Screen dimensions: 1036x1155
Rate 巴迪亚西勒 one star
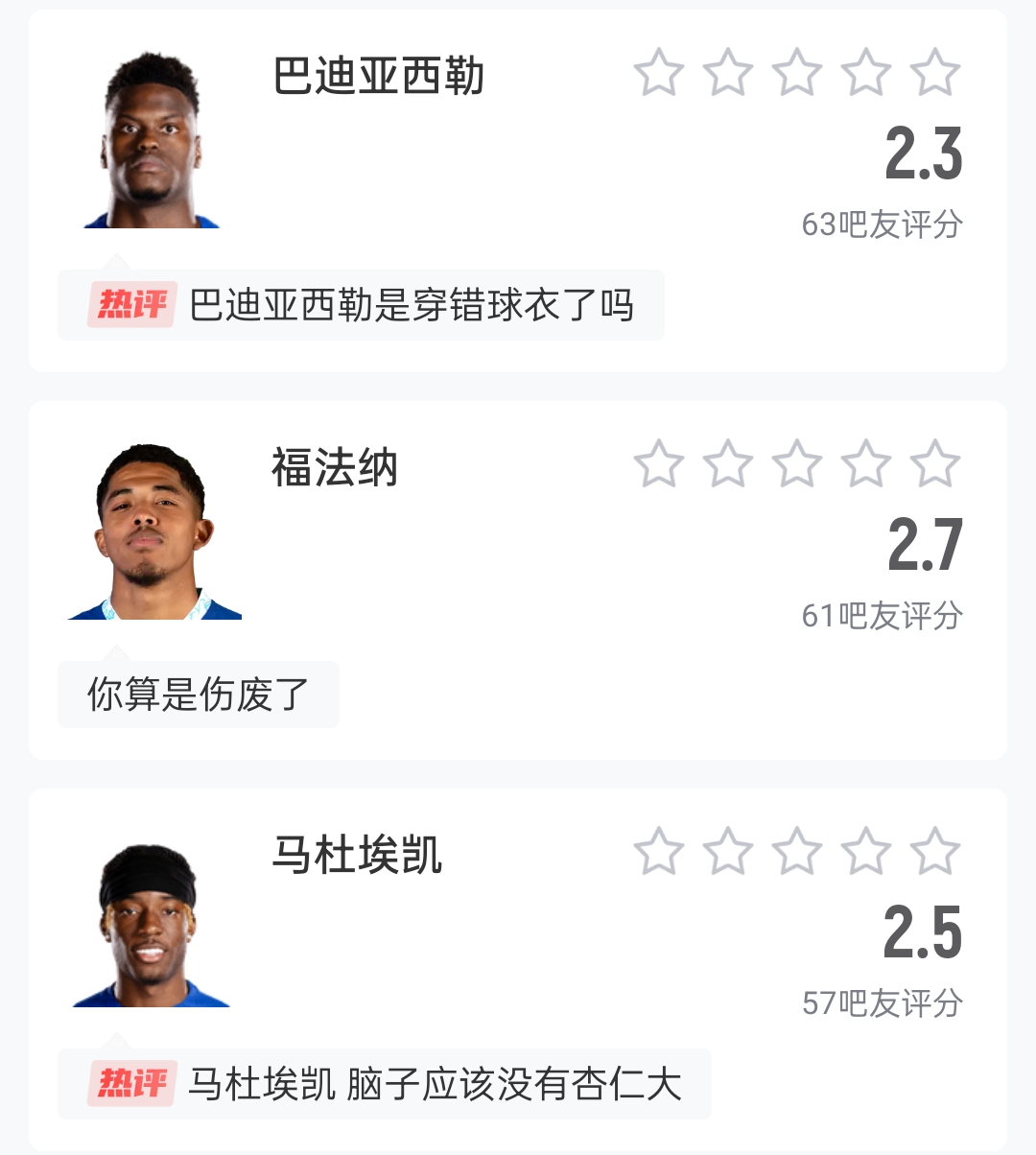[x=659, y=74]
